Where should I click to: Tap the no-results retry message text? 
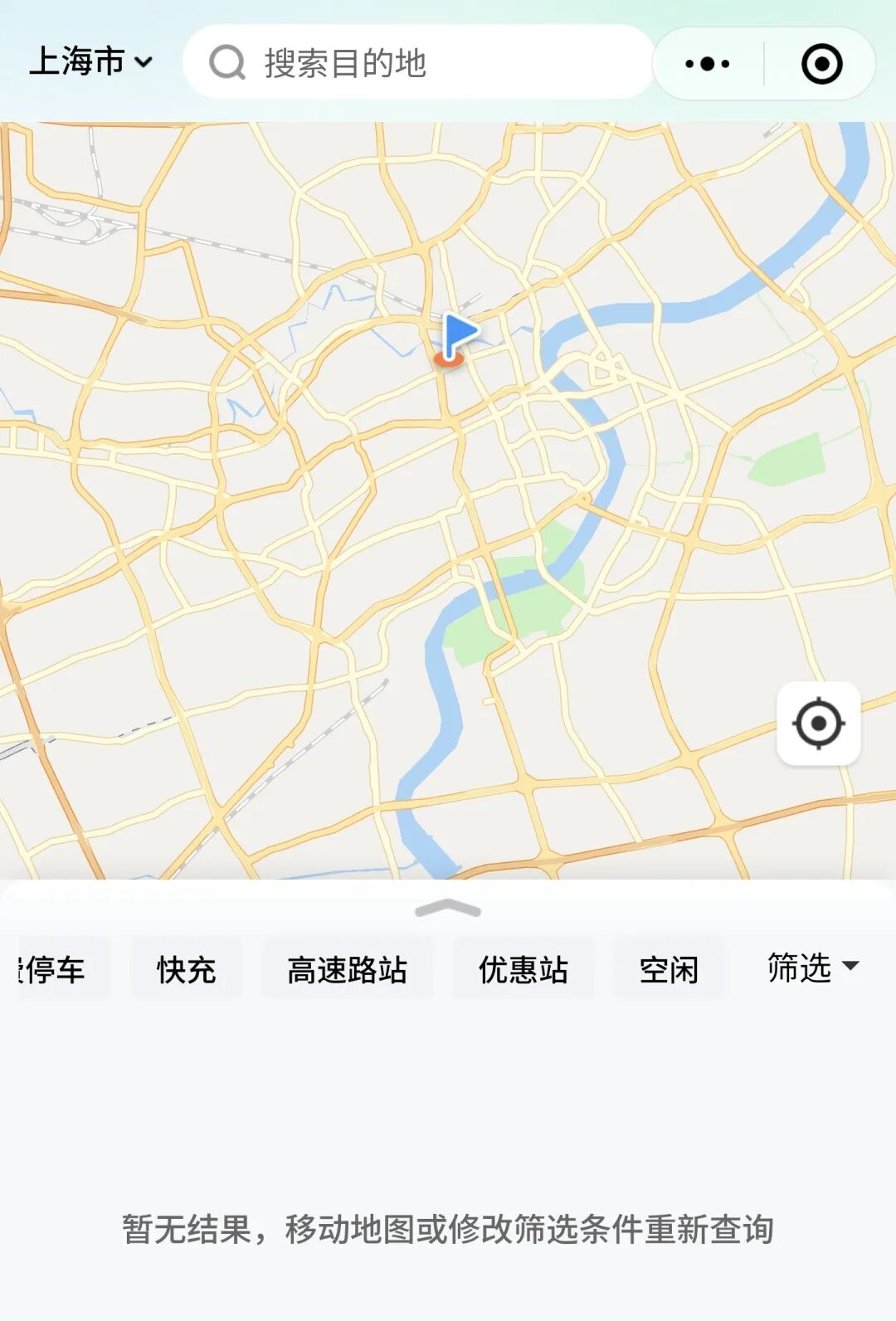tap(448, 1231)
